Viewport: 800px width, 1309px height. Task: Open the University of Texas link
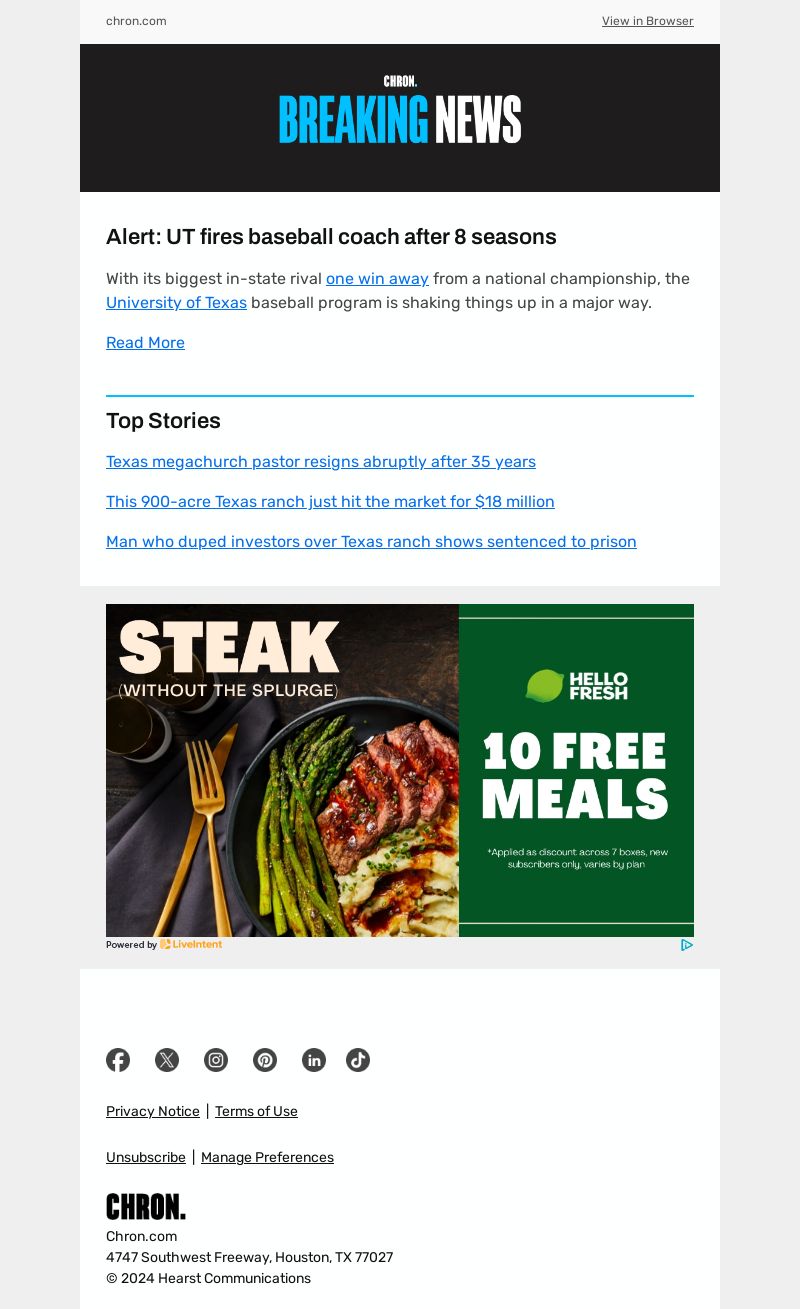pyautogui.click(x=176, y=302)
